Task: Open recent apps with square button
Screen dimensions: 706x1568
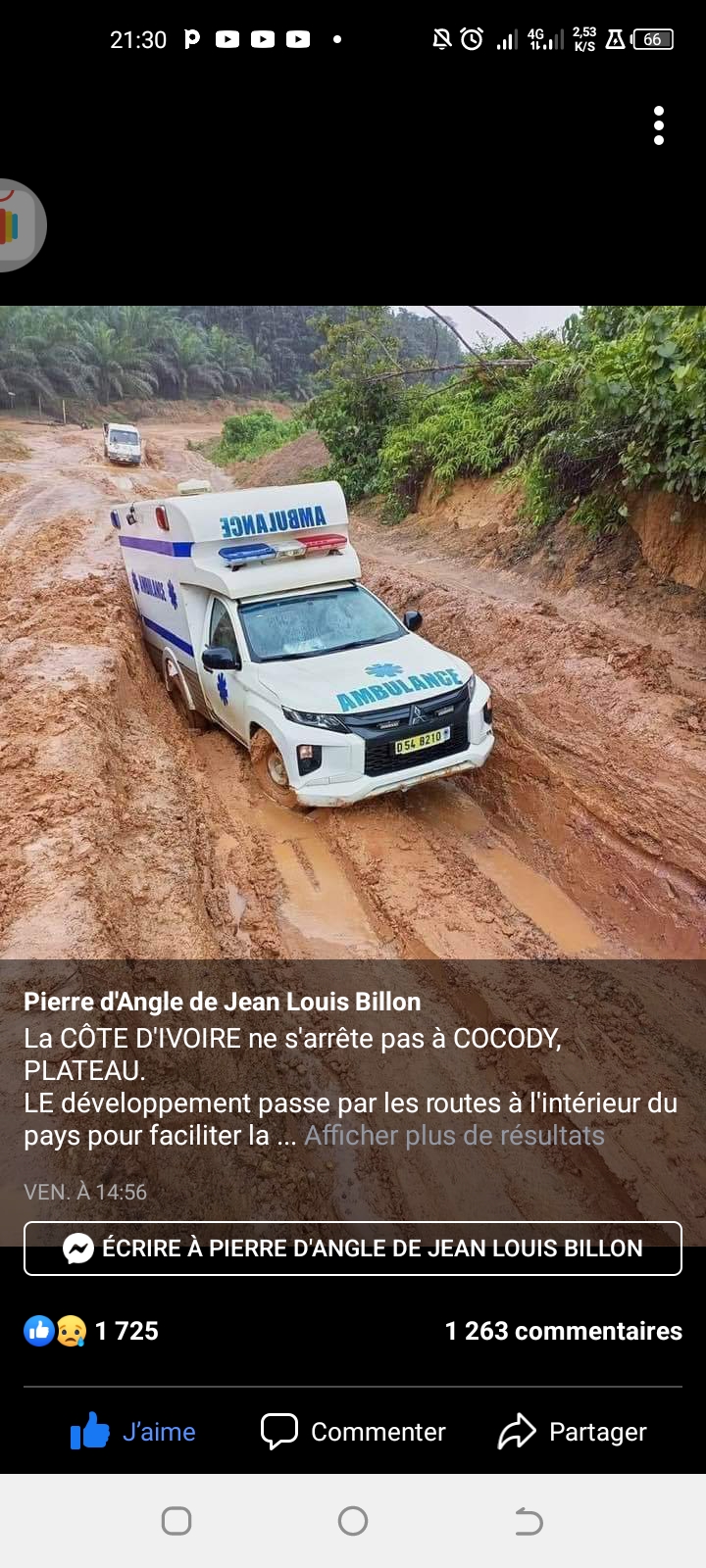Action: tap(176, 1521)
